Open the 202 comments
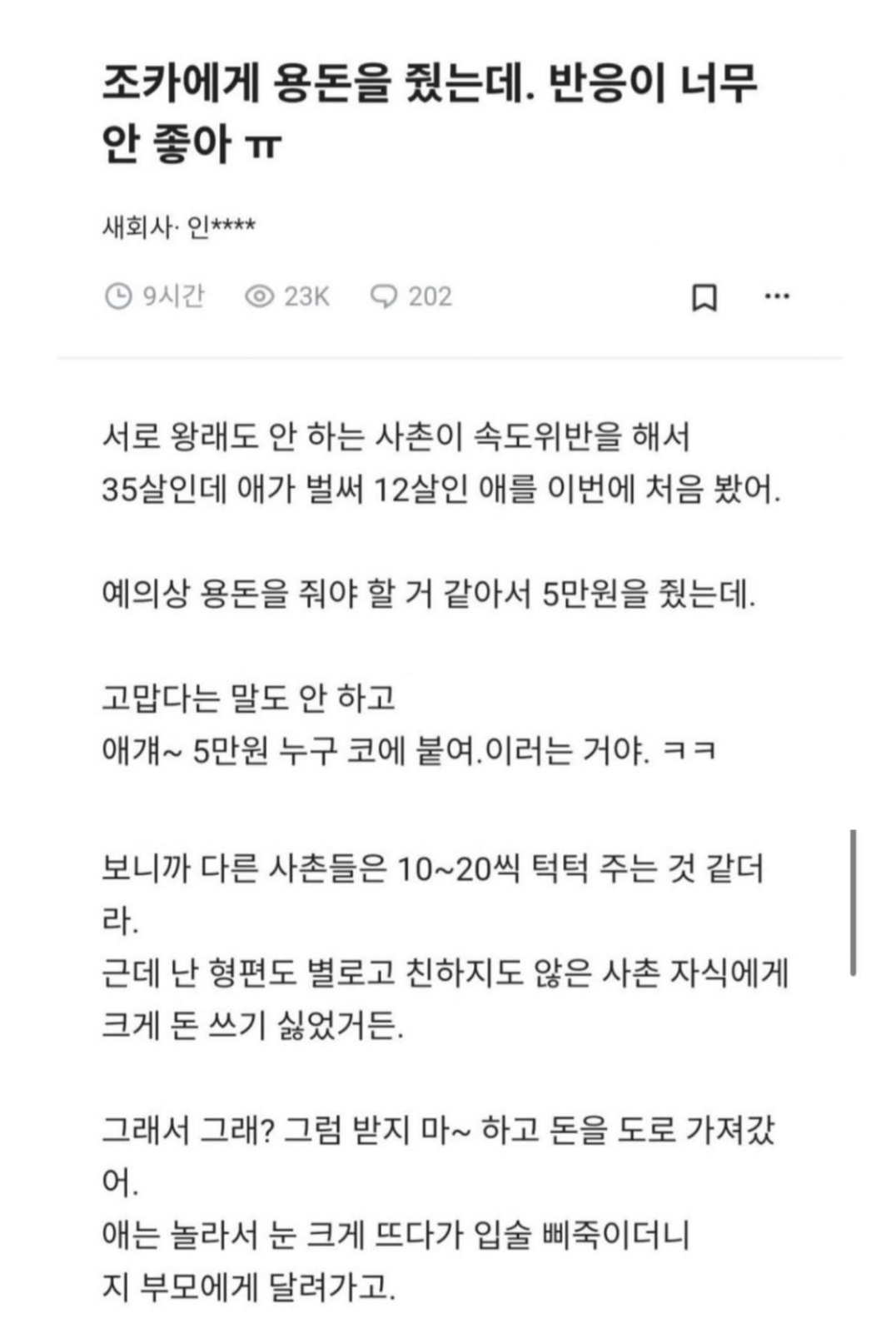The width and height of the screenshot is (896, 1343). (x=411, y=296)
